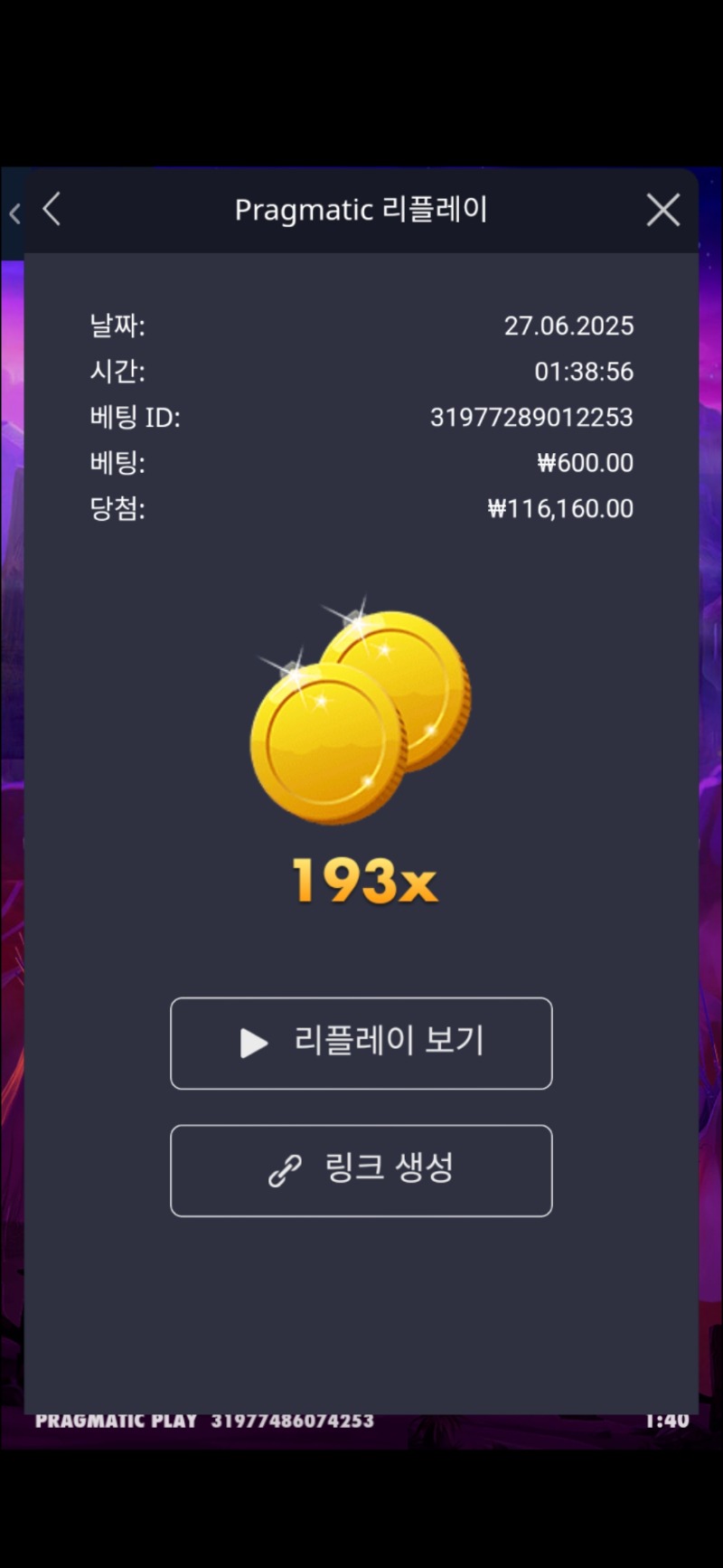Viewport: 723px width, 1568px height.
Task: Go back from the Pragmatic replay dialog
Action: pyautogui.click(x=52, y=210)
